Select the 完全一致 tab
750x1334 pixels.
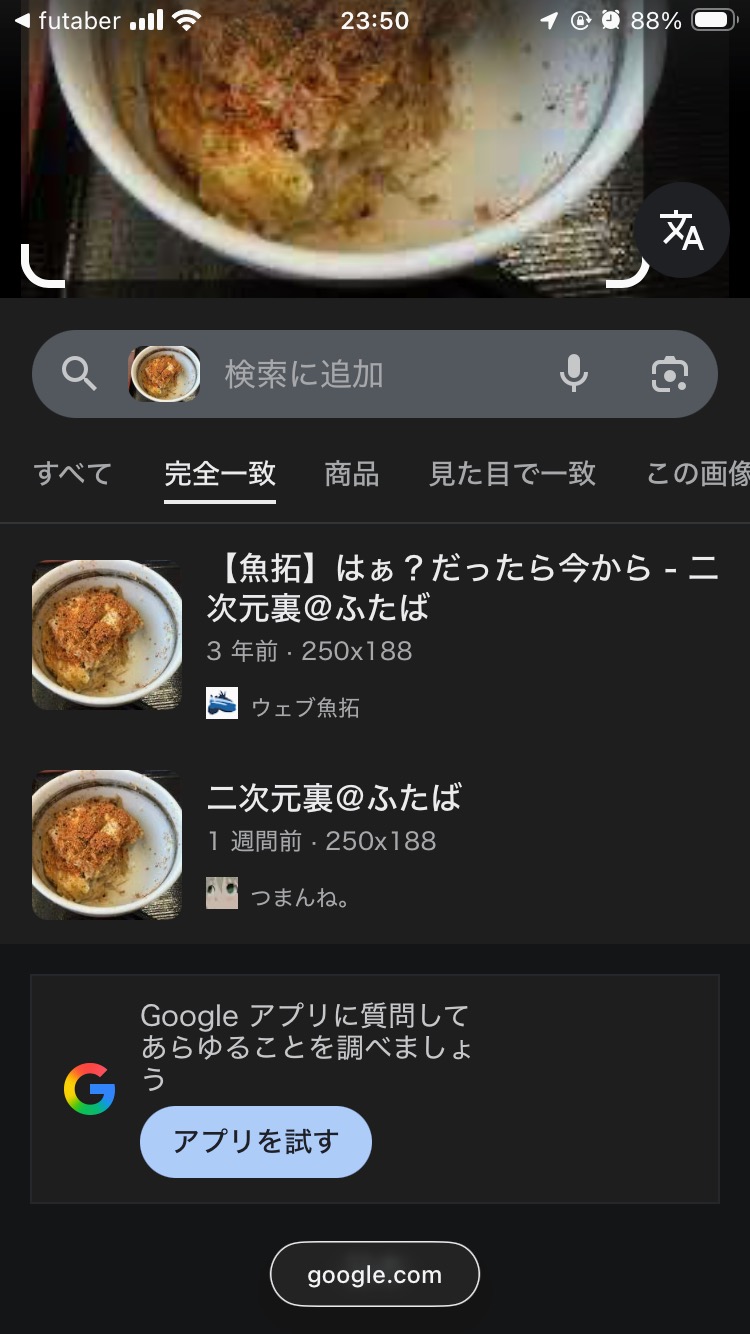[x=220, y=473]
